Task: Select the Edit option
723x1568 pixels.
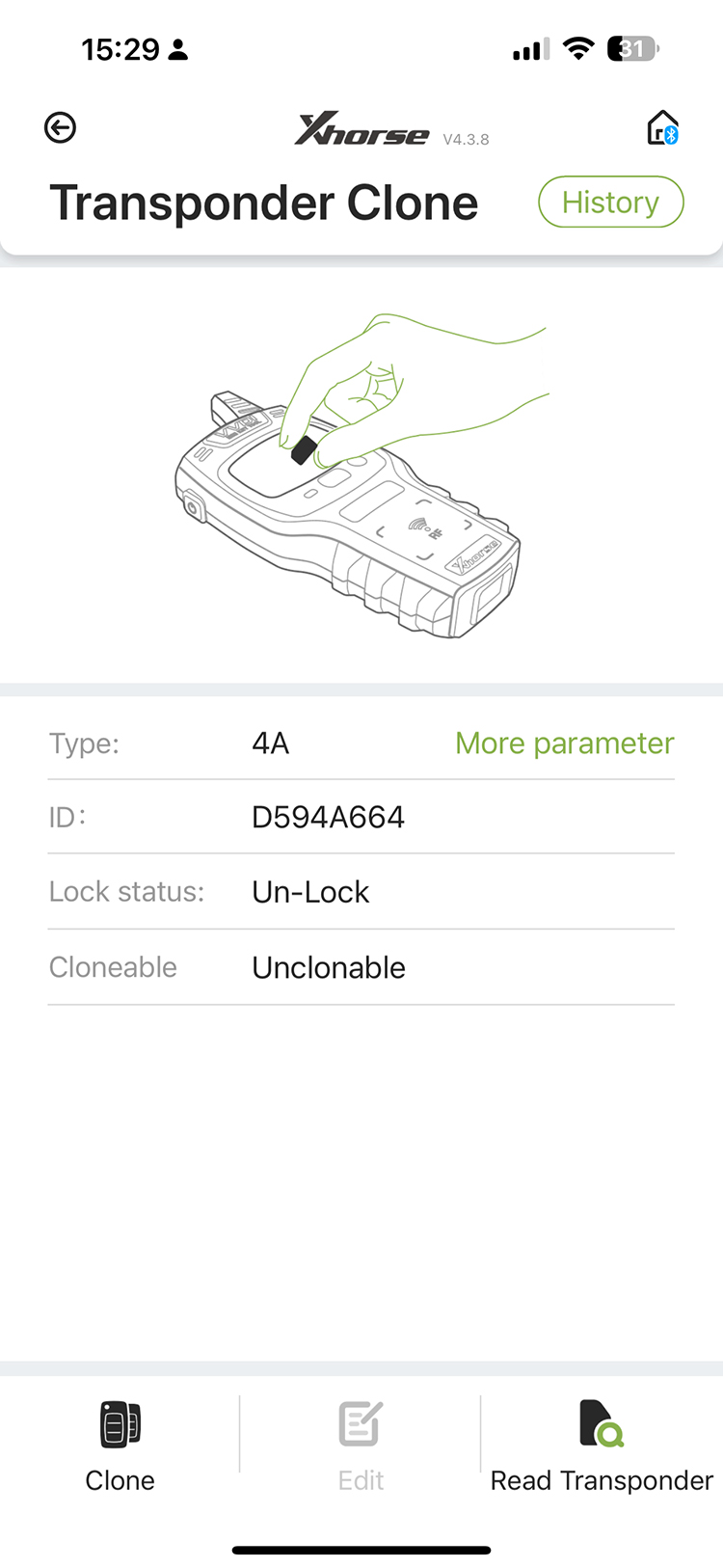Action: tap(361, 1445)
